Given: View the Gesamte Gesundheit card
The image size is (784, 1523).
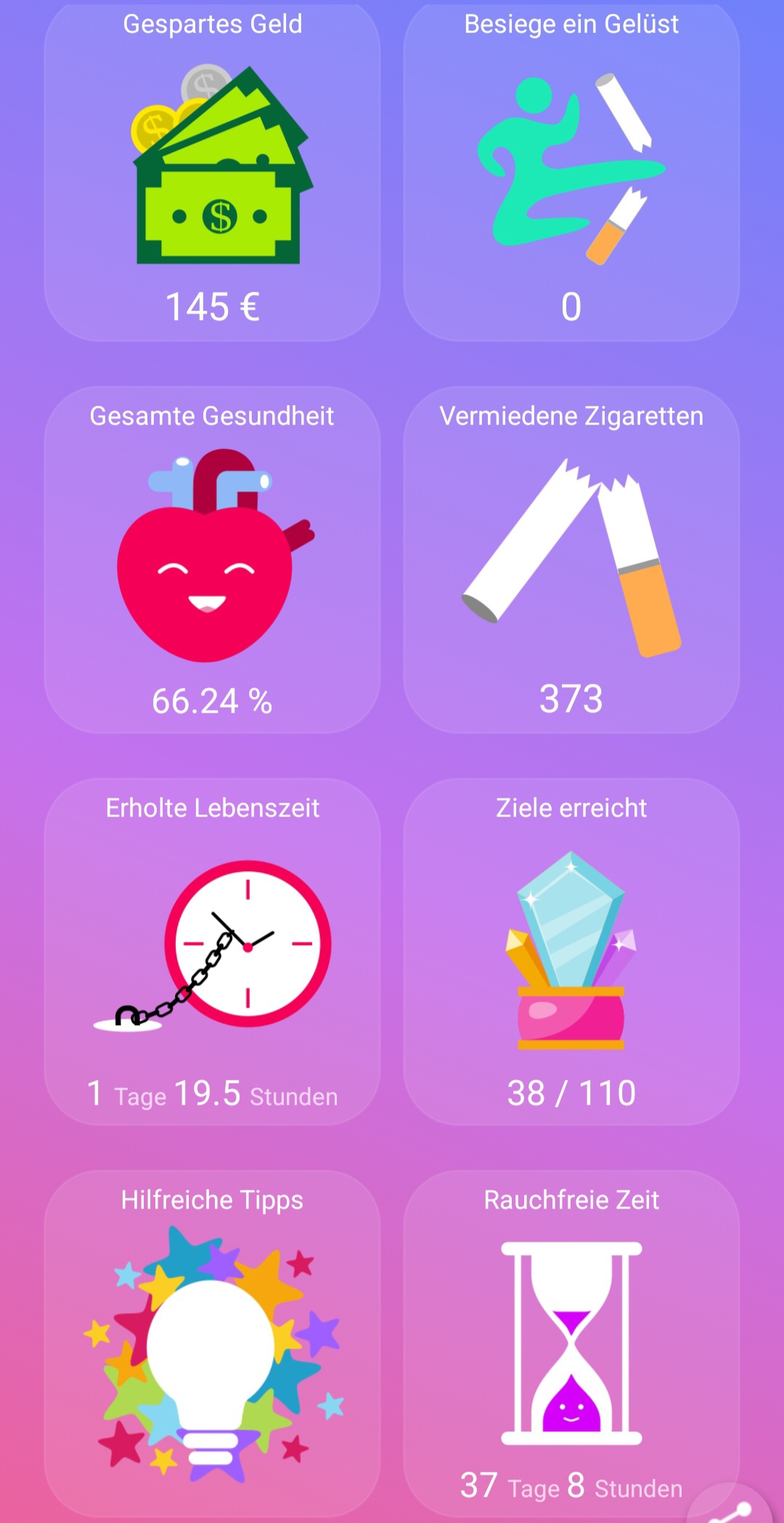Looking at the screenshot, I should pyautogui.click(x=212, y=560).
